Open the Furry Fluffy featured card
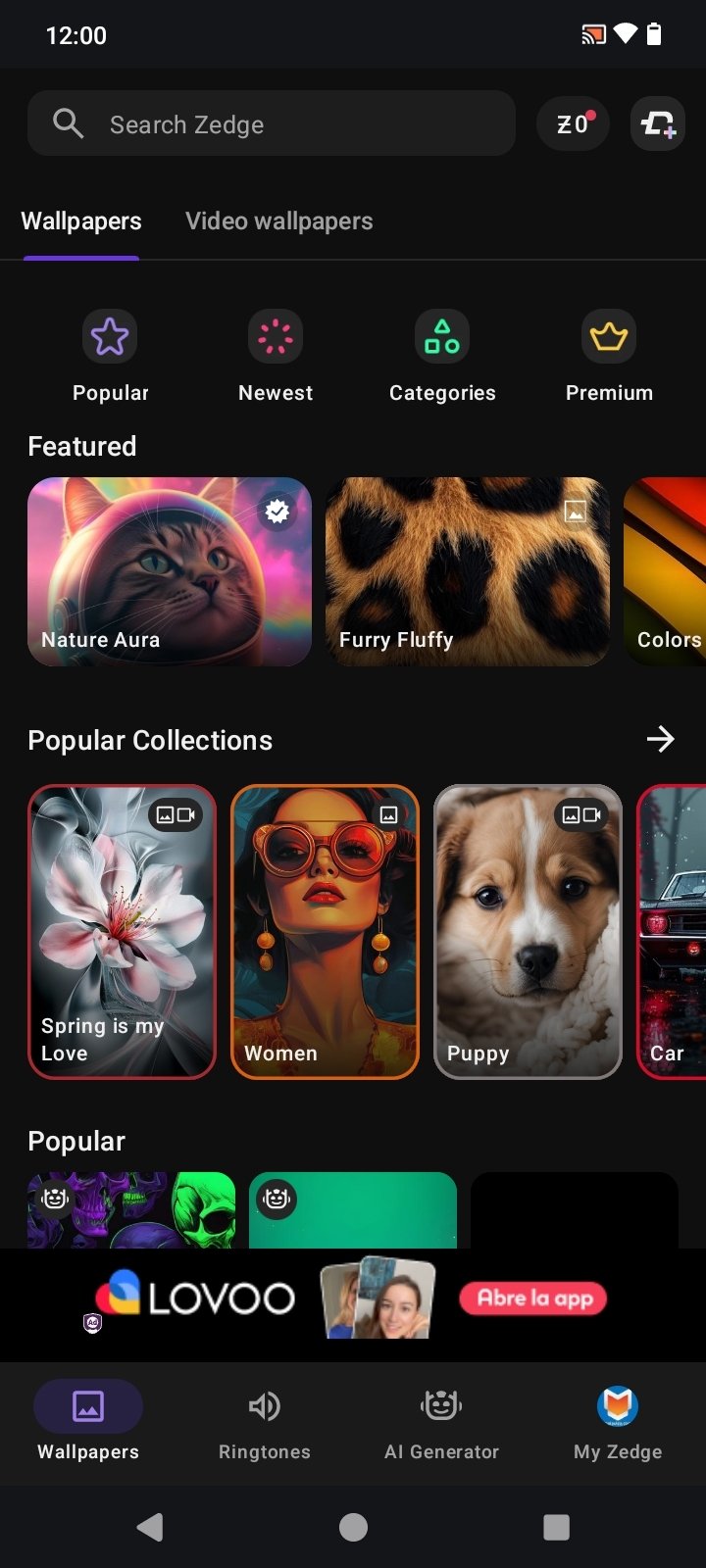 468,571
